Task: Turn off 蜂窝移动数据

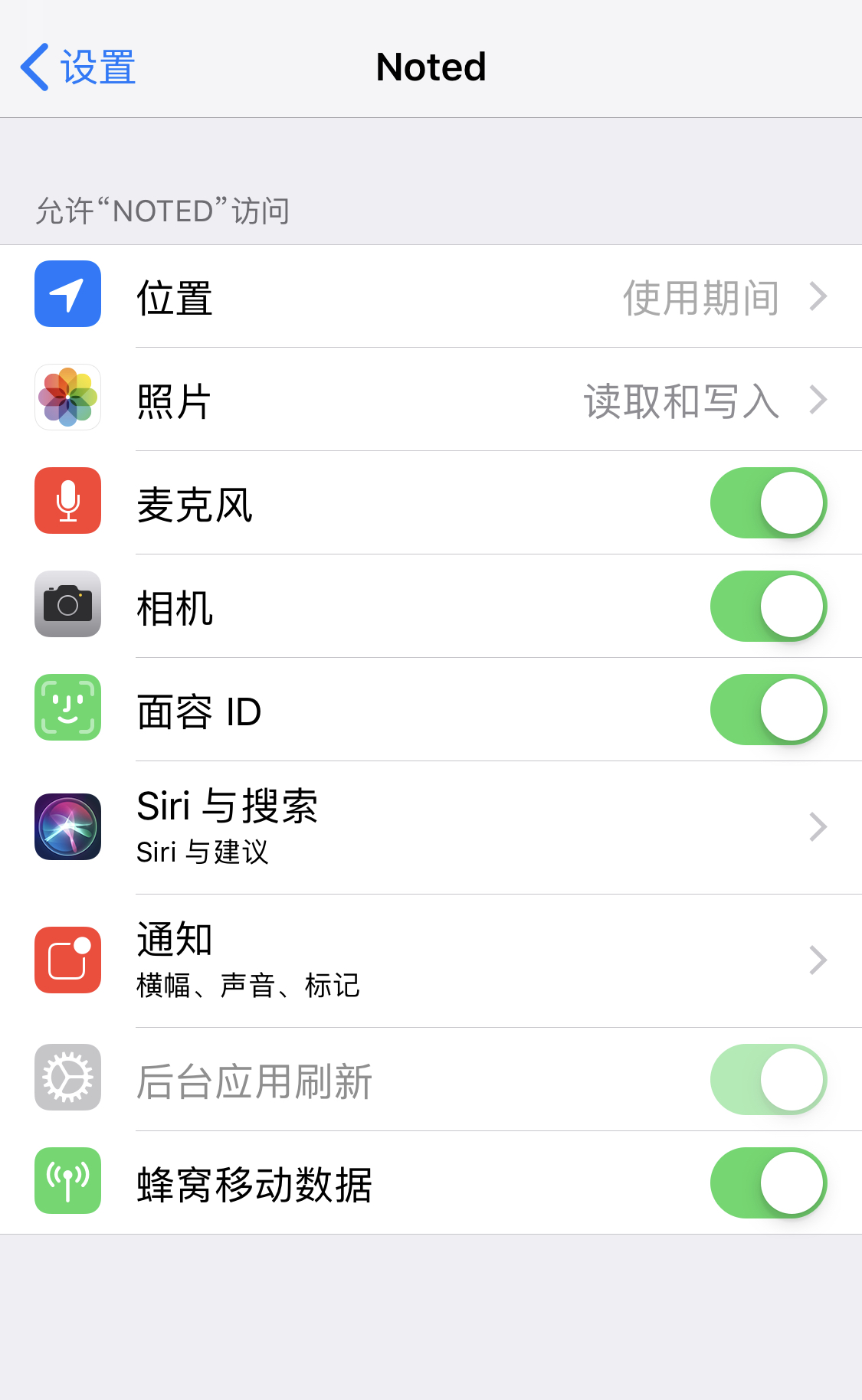Action: click(769, 1183)
